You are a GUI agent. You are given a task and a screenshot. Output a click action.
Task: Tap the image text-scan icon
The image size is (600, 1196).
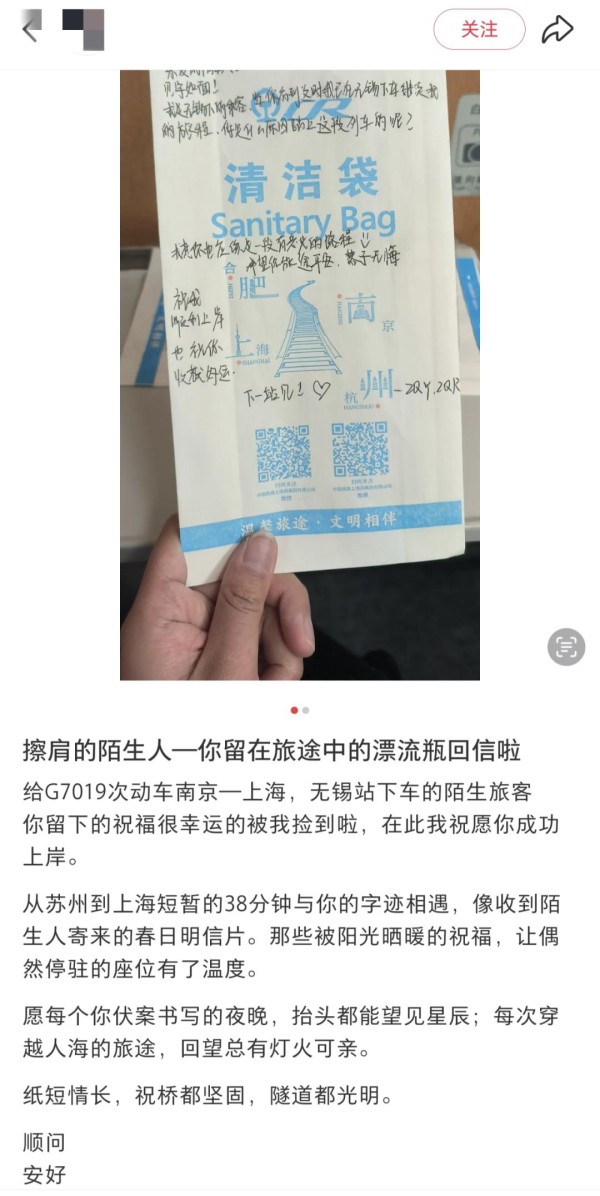click(566, 647)
